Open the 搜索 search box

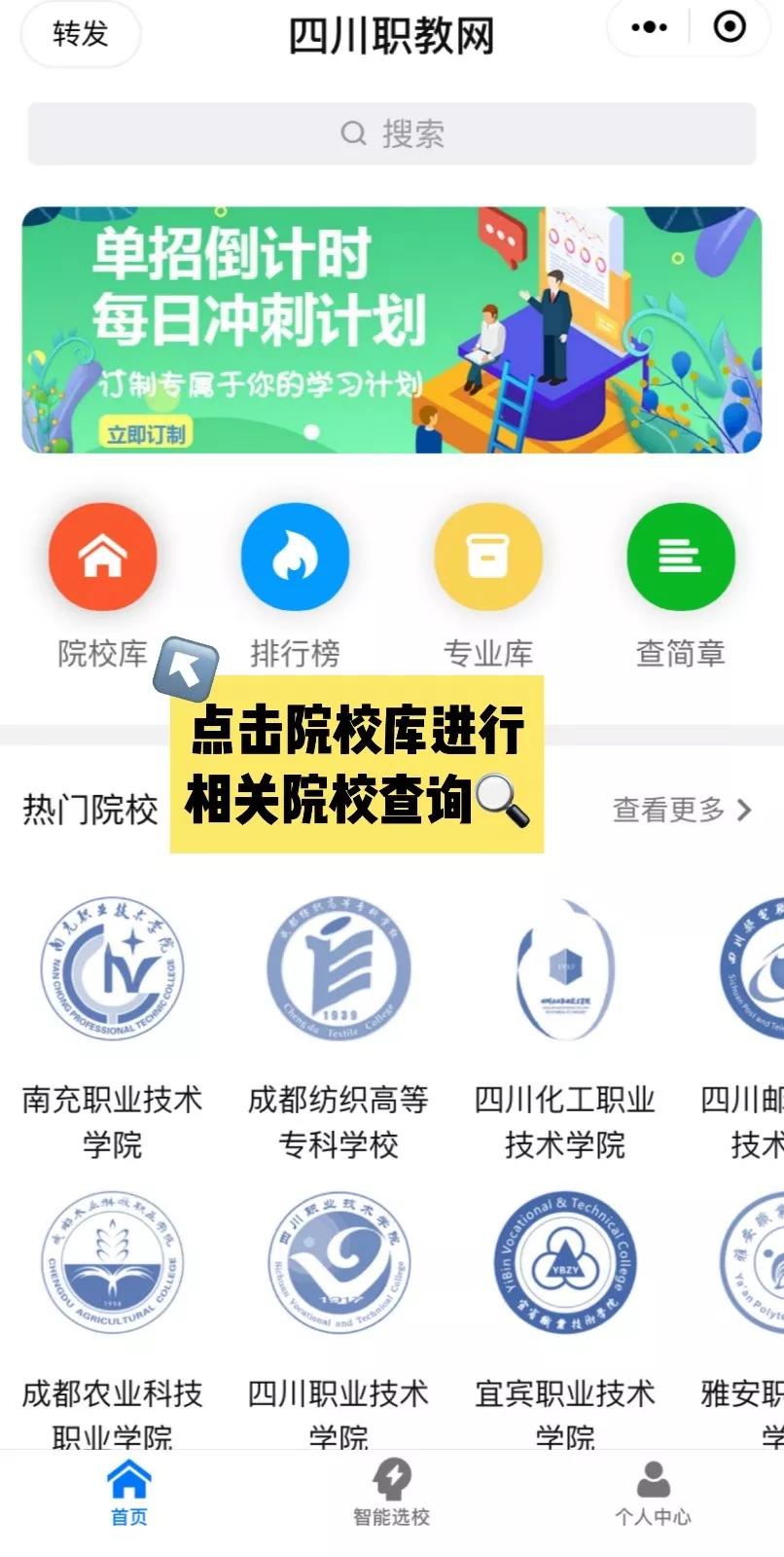(x=392, y=133)
